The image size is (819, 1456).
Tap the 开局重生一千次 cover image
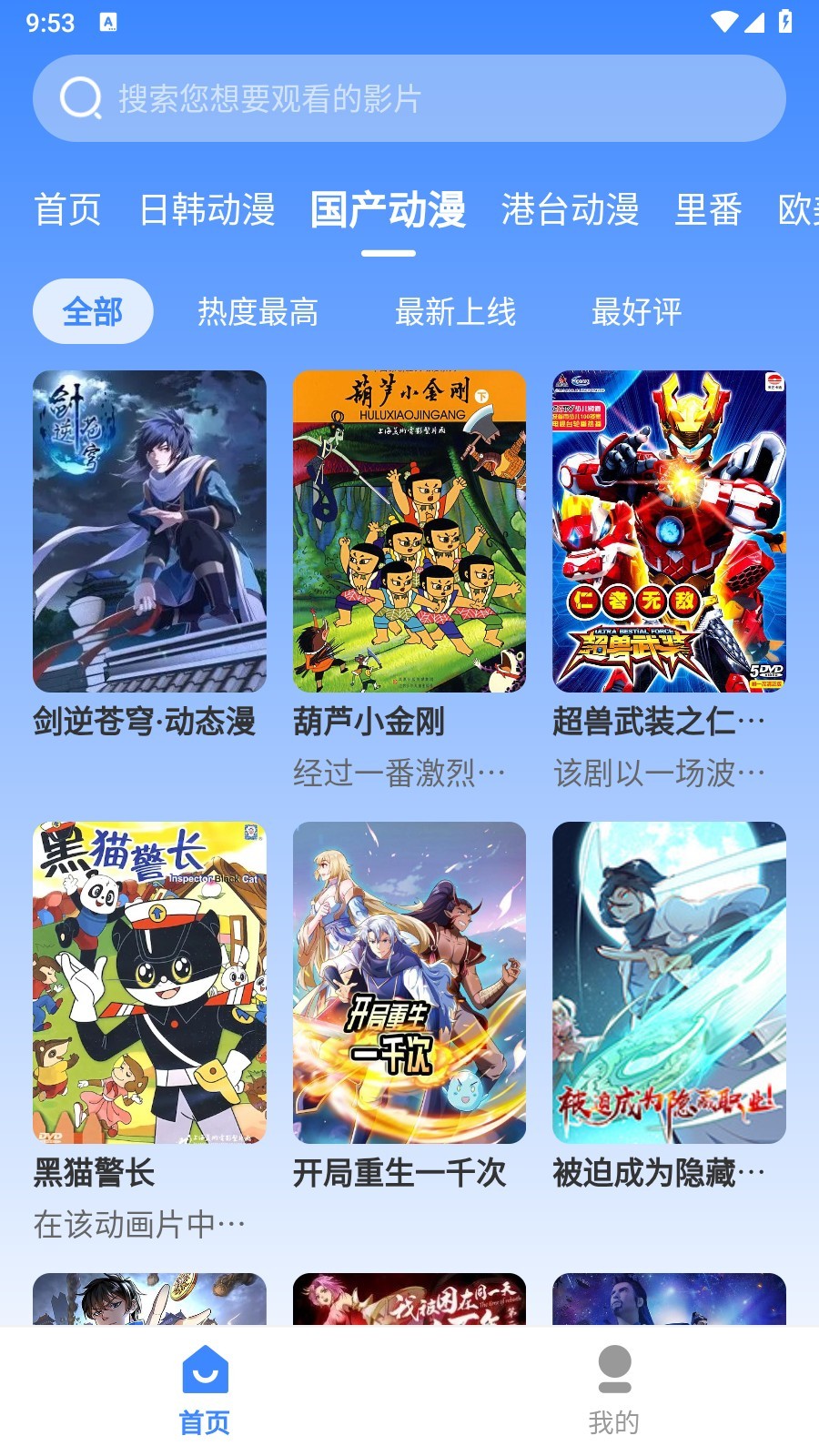[409, 985]
